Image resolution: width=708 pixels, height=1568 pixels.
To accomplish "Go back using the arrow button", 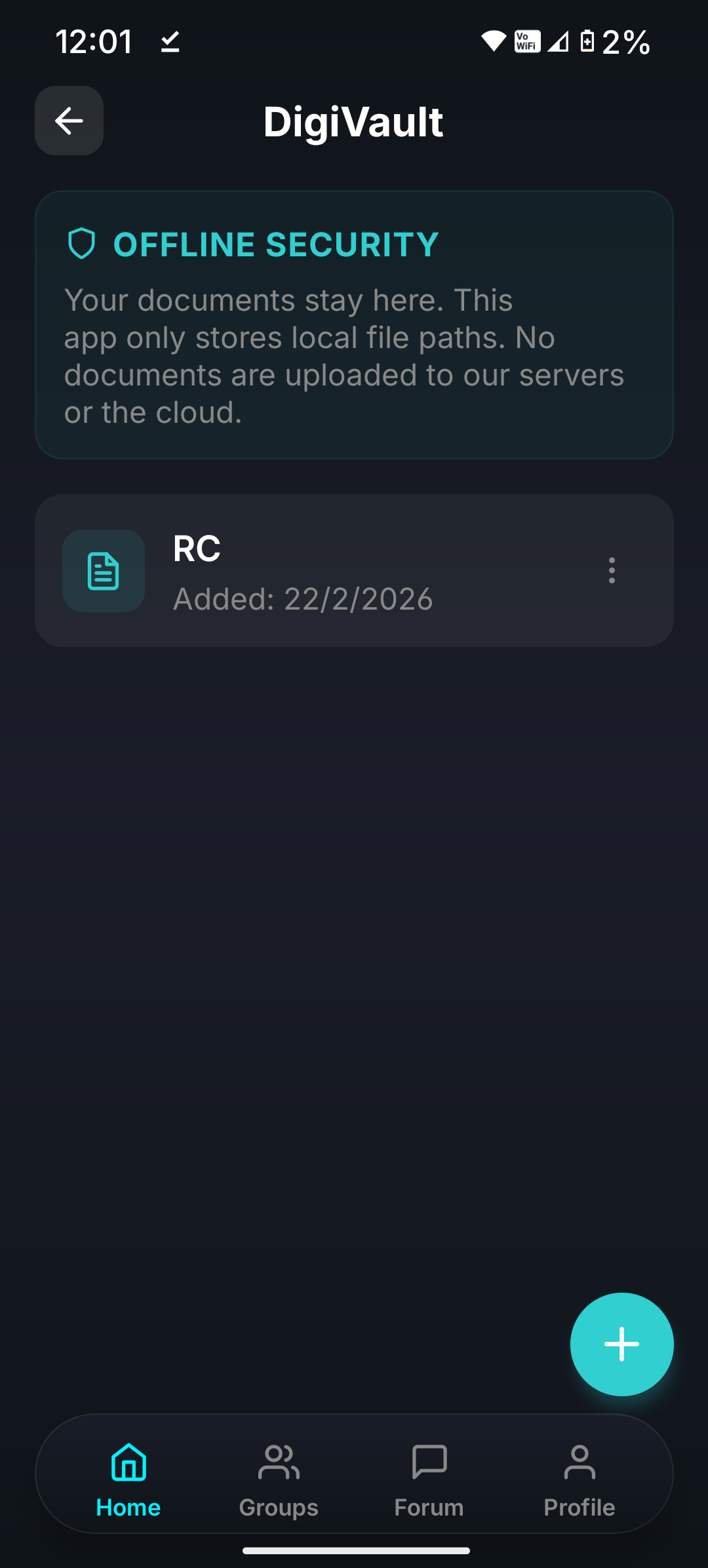I will click(x=69, y=121).
